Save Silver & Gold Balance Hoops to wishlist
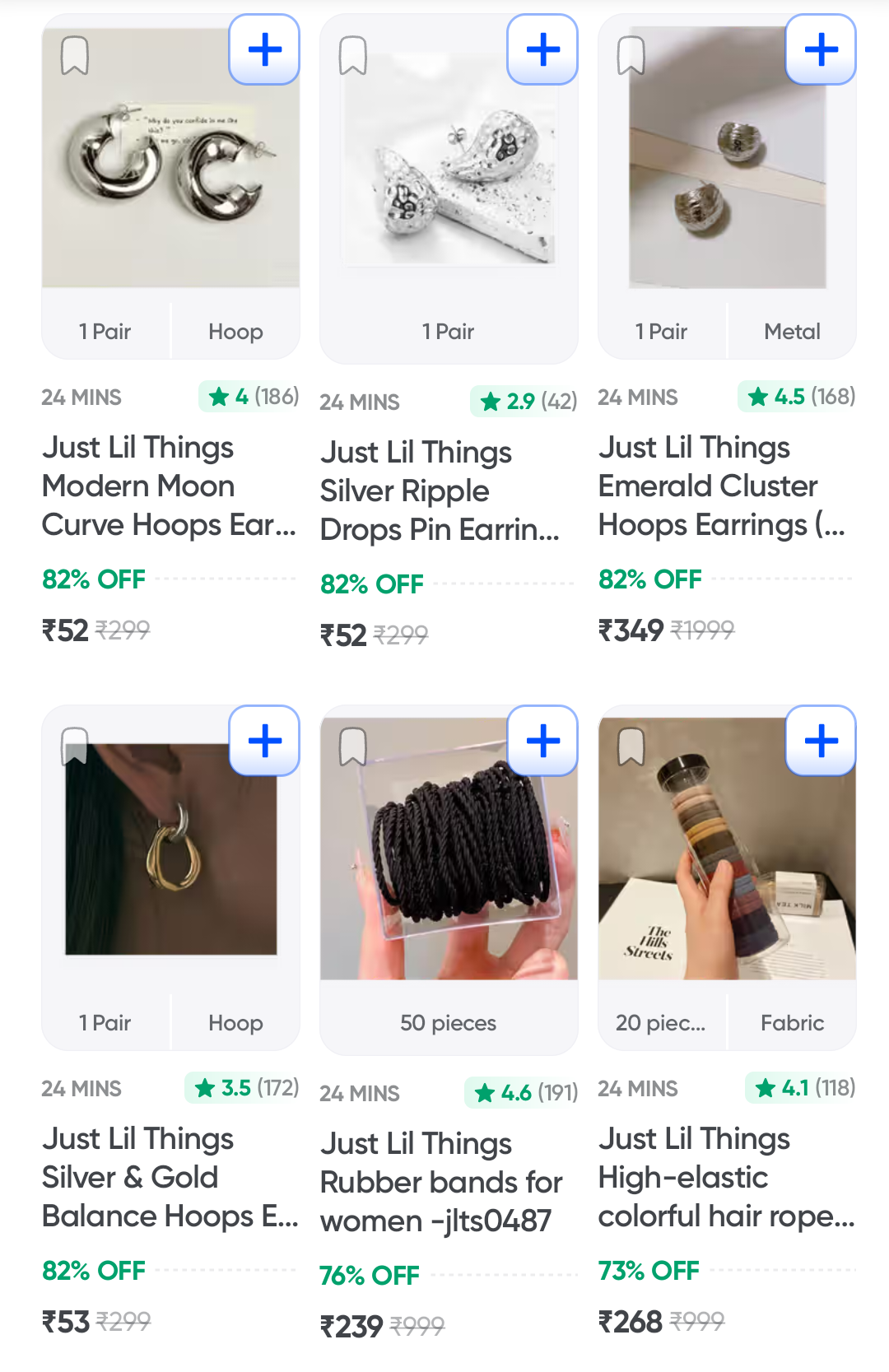The image size is (889, 1372). (x=75, y=746)
